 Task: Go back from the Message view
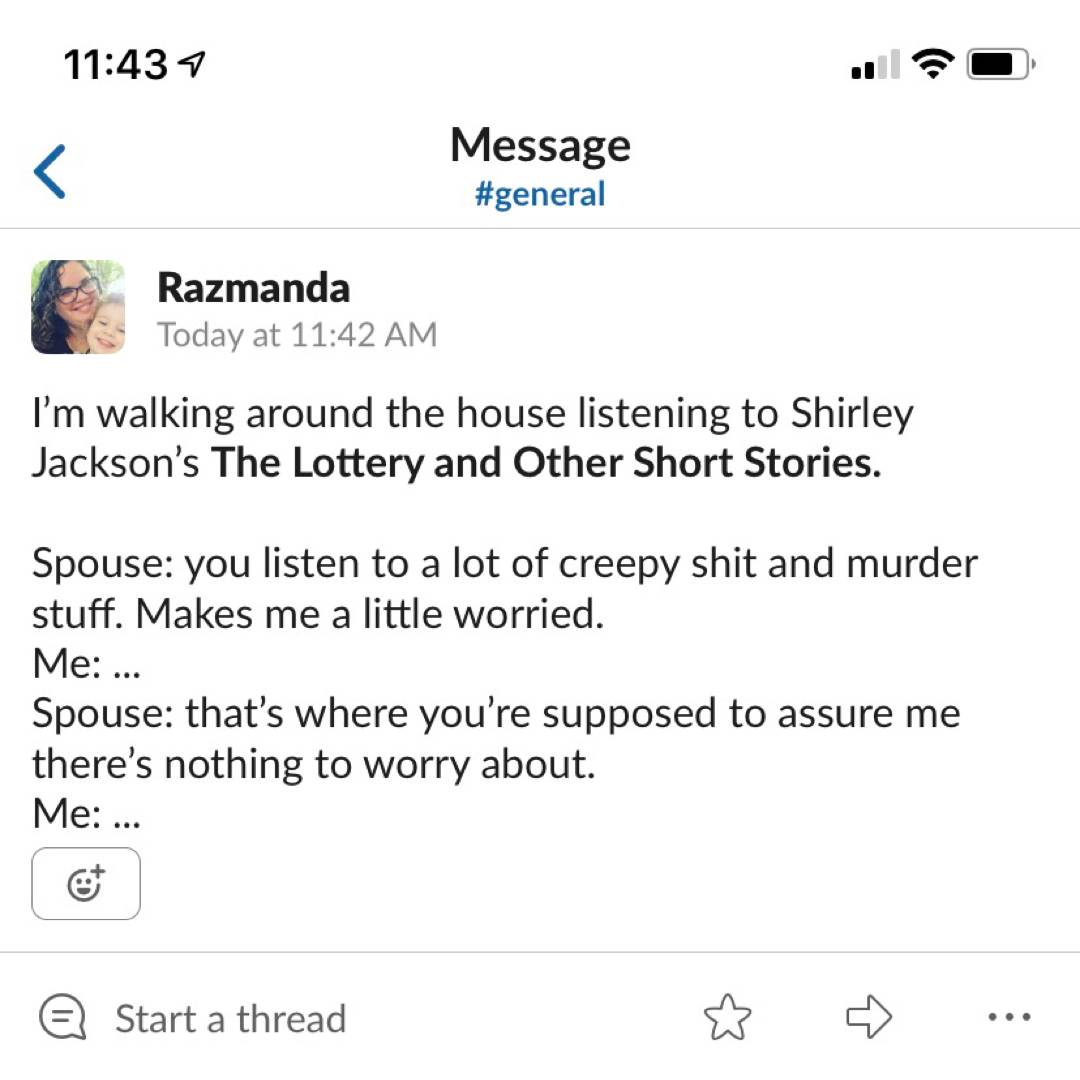[x=50, y=171]
